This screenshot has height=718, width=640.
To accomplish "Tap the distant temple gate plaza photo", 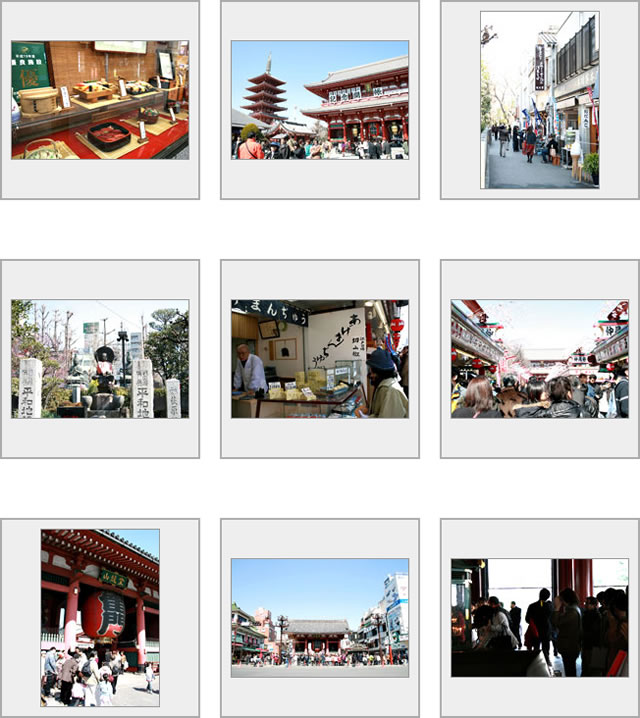I will point(320,618).
